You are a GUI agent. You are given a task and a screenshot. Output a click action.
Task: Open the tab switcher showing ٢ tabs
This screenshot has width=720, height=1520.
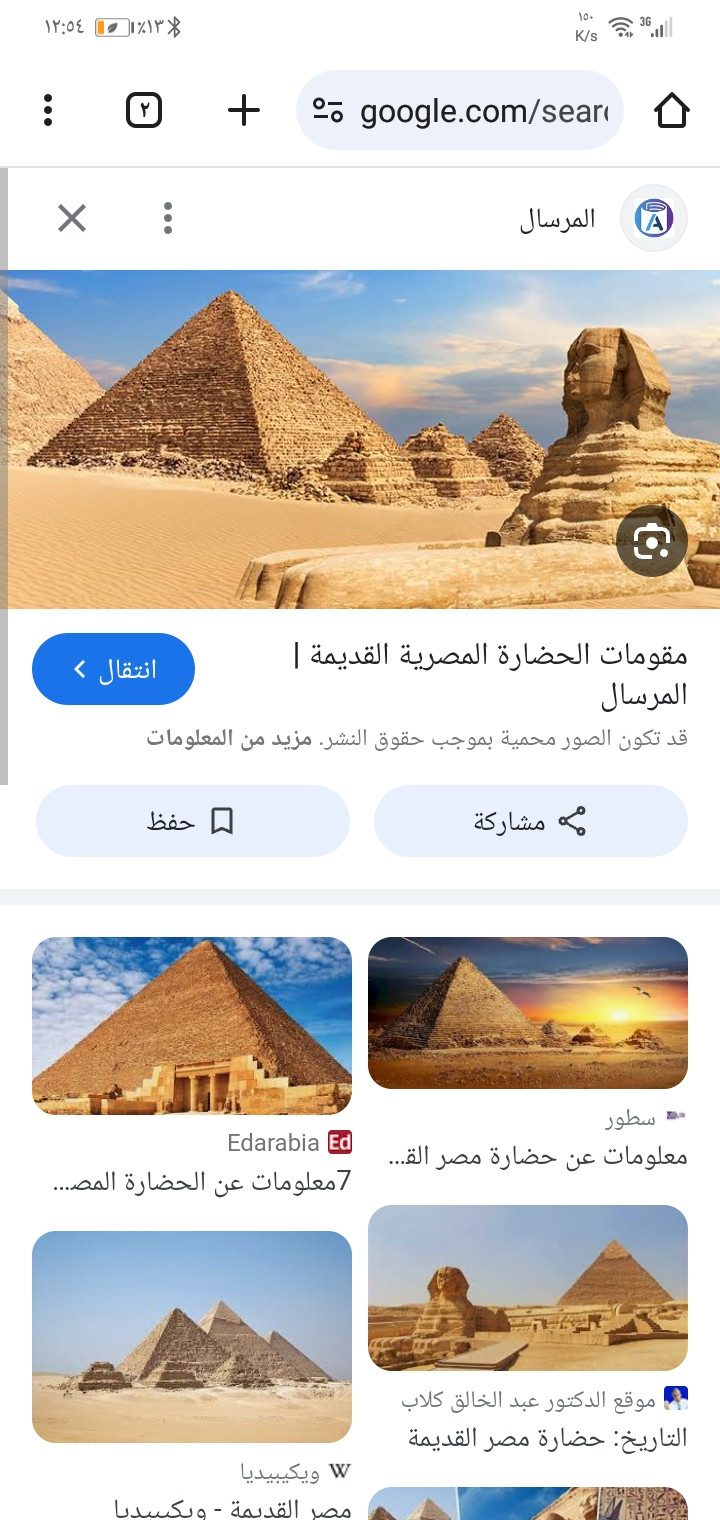[144, 110]
